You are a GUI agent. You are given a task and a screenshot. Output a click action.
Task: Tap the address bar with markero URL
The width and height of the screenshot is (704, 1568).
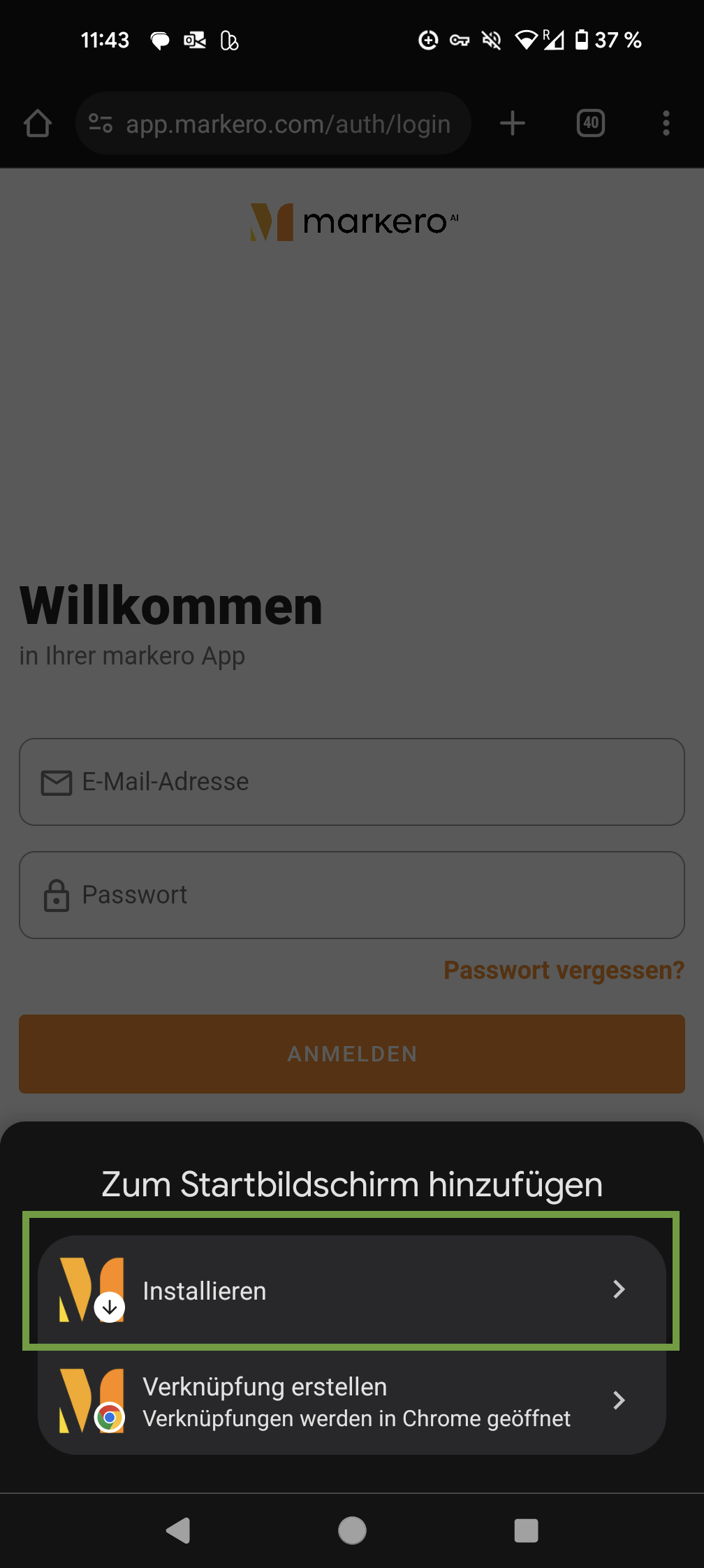pyautogui.click(x=288, y=124)
